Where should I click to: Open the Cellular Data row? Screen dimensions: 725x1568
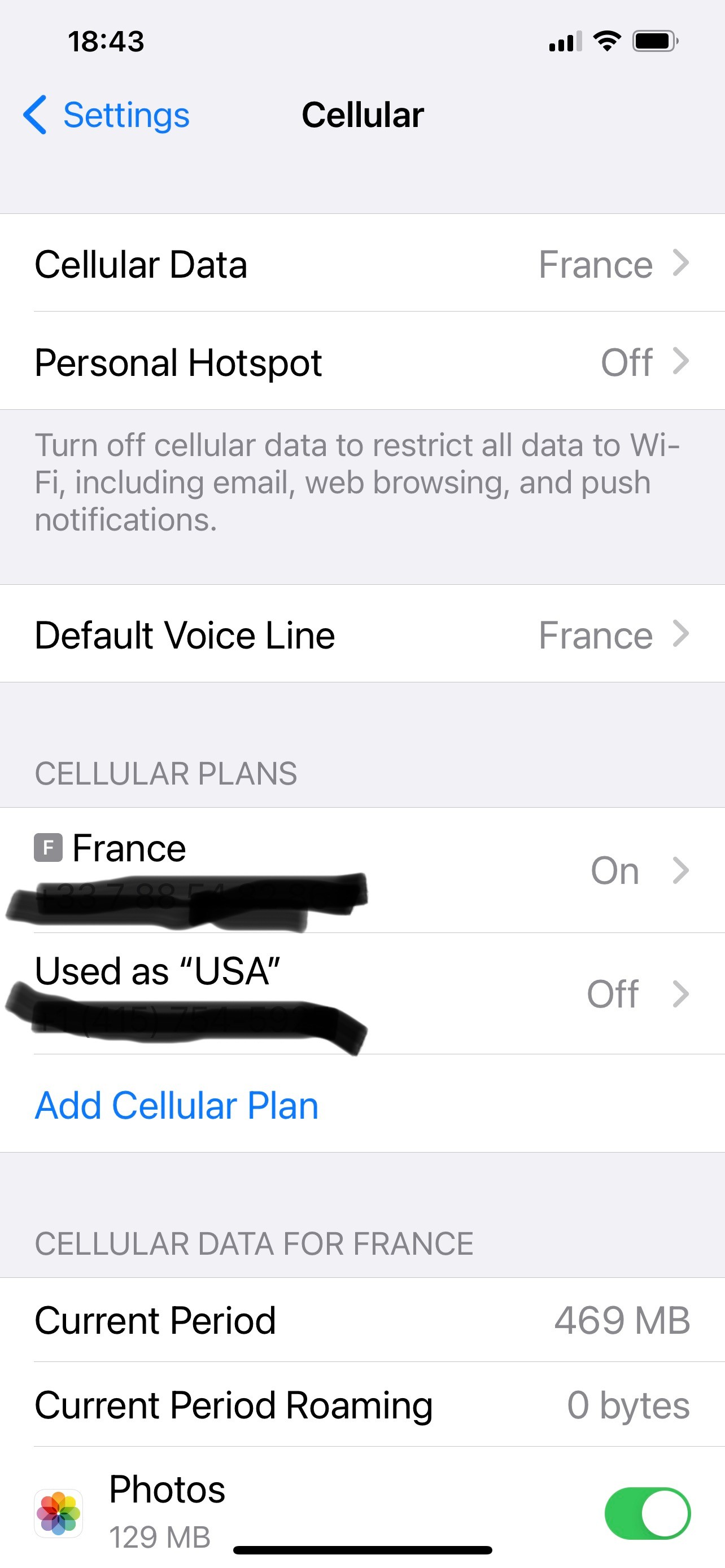(x=362, y=264)
